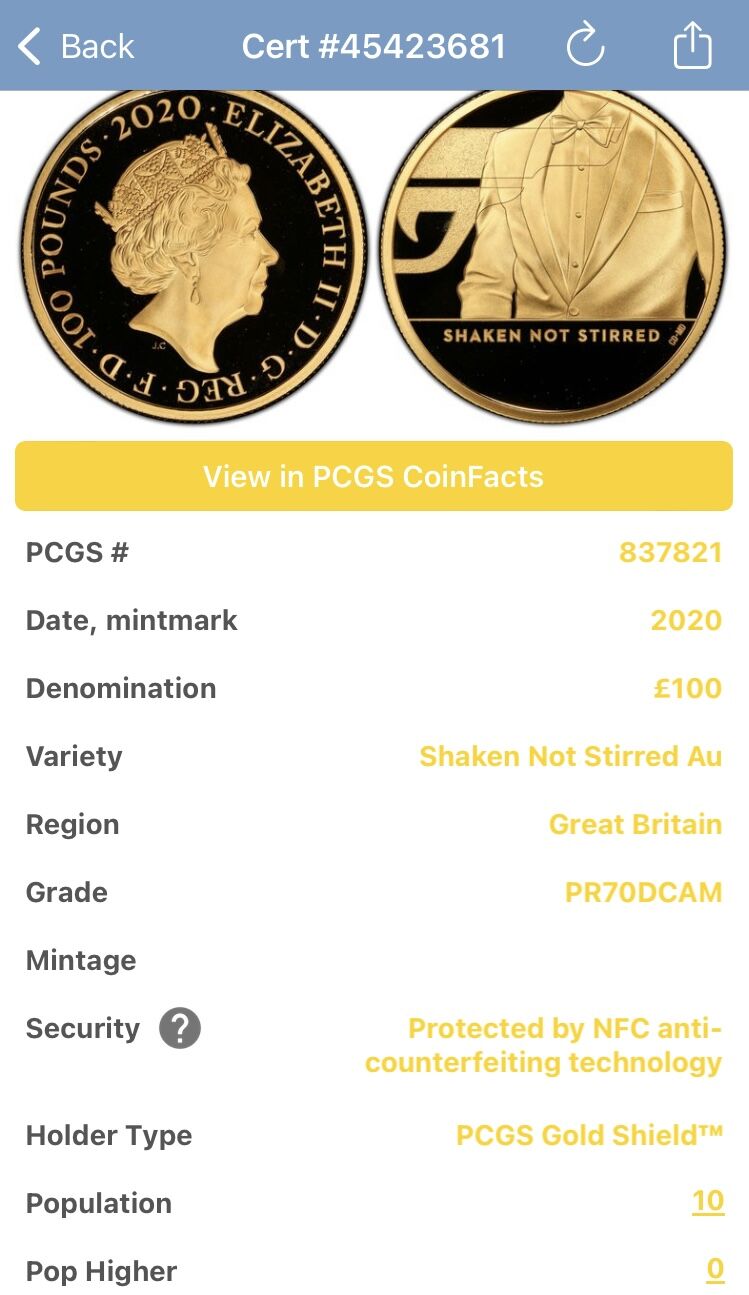
Task: Refresh the certificate details
Action: 585,46
